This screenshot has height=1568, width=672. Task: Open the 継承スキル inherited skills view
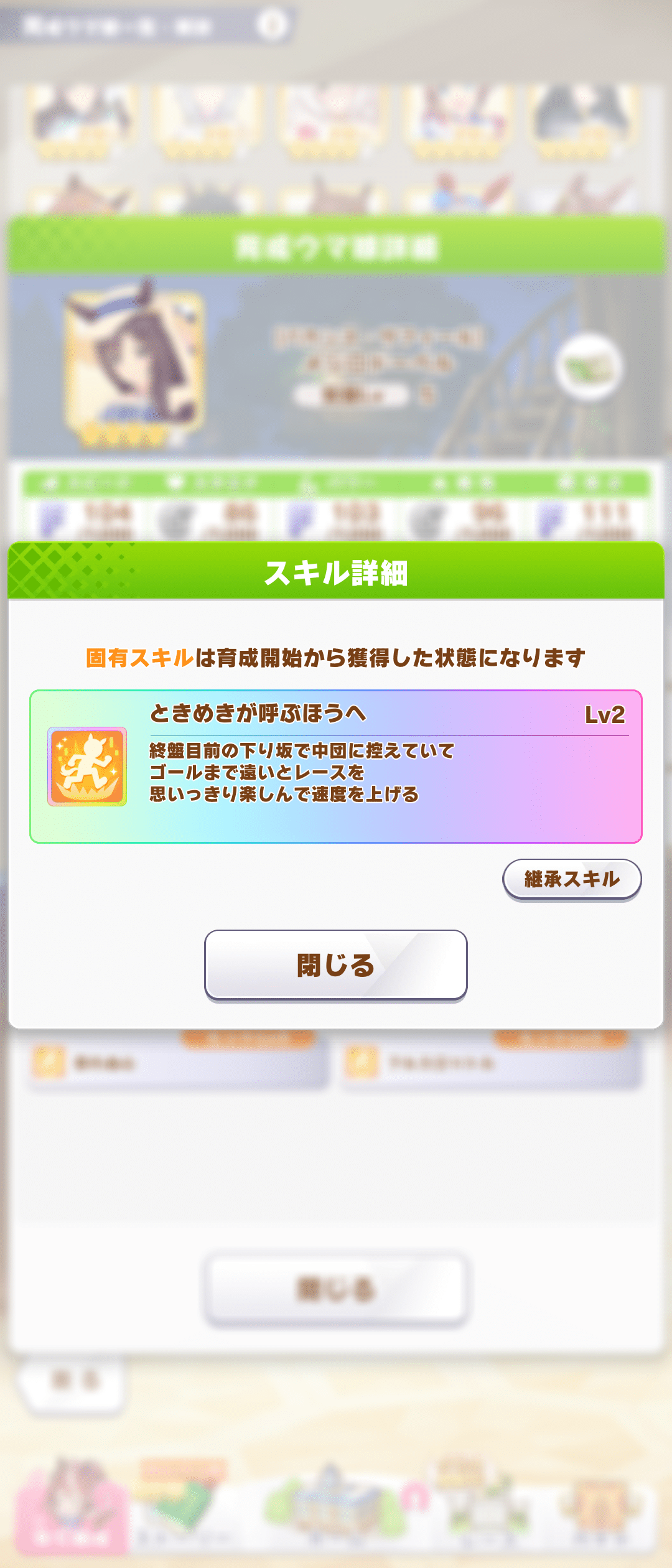572,879
